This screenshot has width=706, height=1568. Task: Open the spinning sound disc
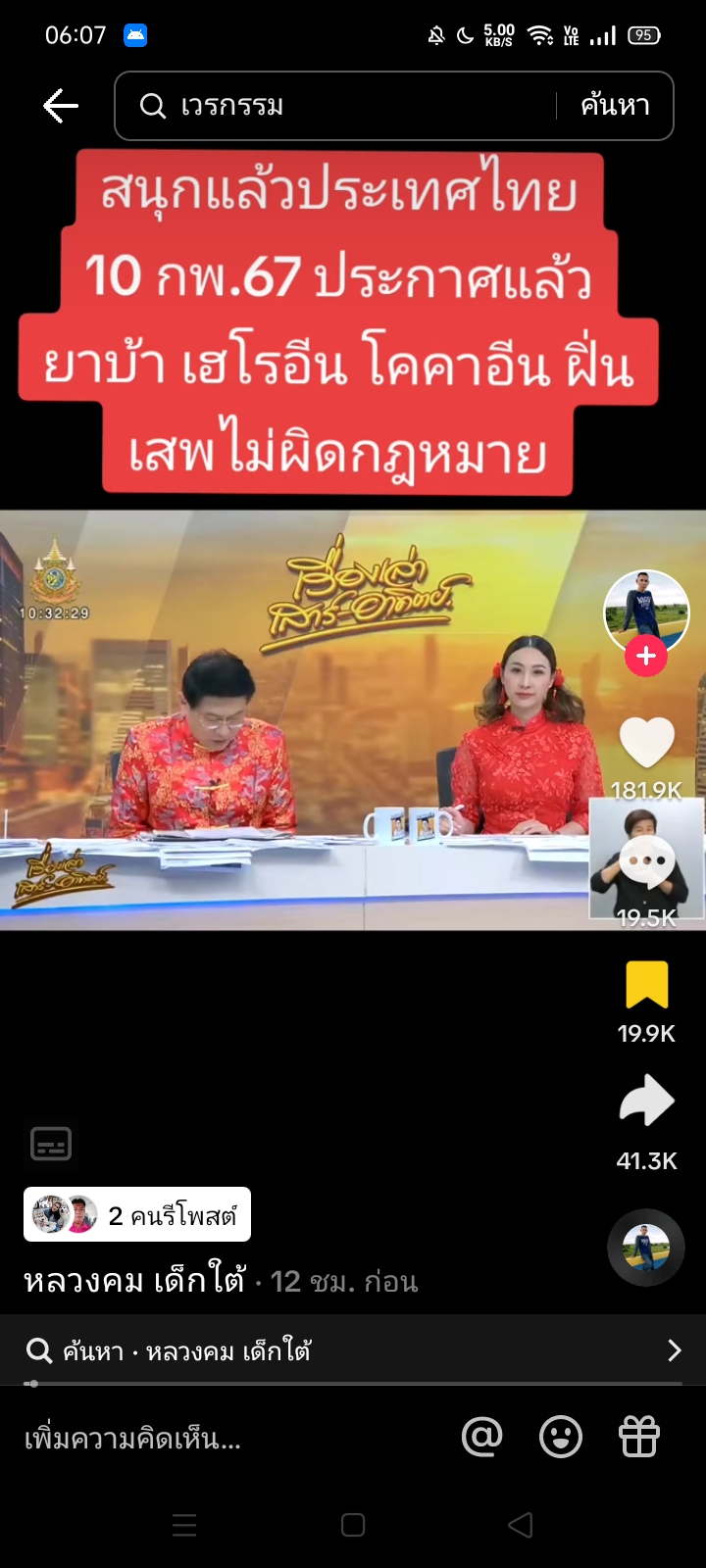pyautogui.click(x=645, y=1248)
